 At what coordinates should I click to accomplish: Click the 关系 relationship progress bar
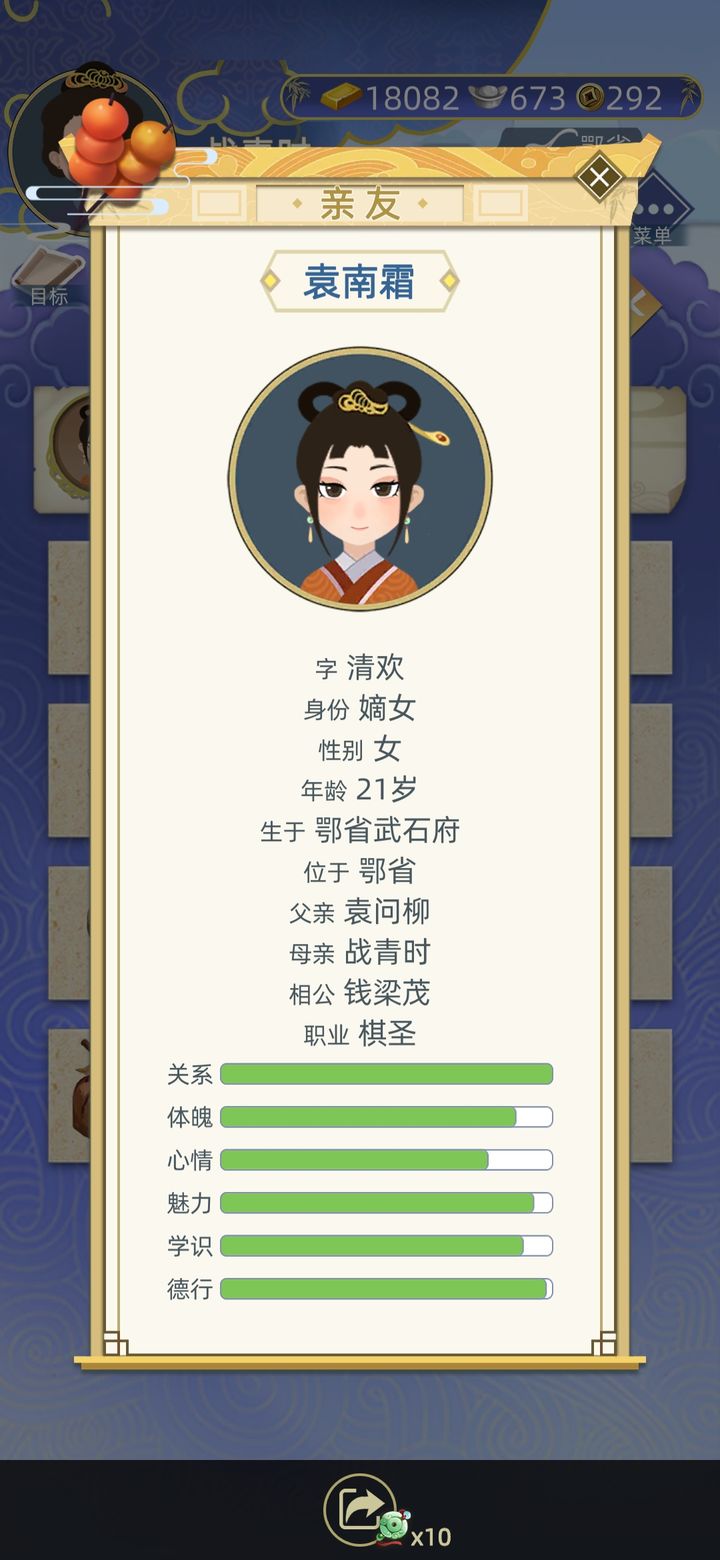point(385,1073)
